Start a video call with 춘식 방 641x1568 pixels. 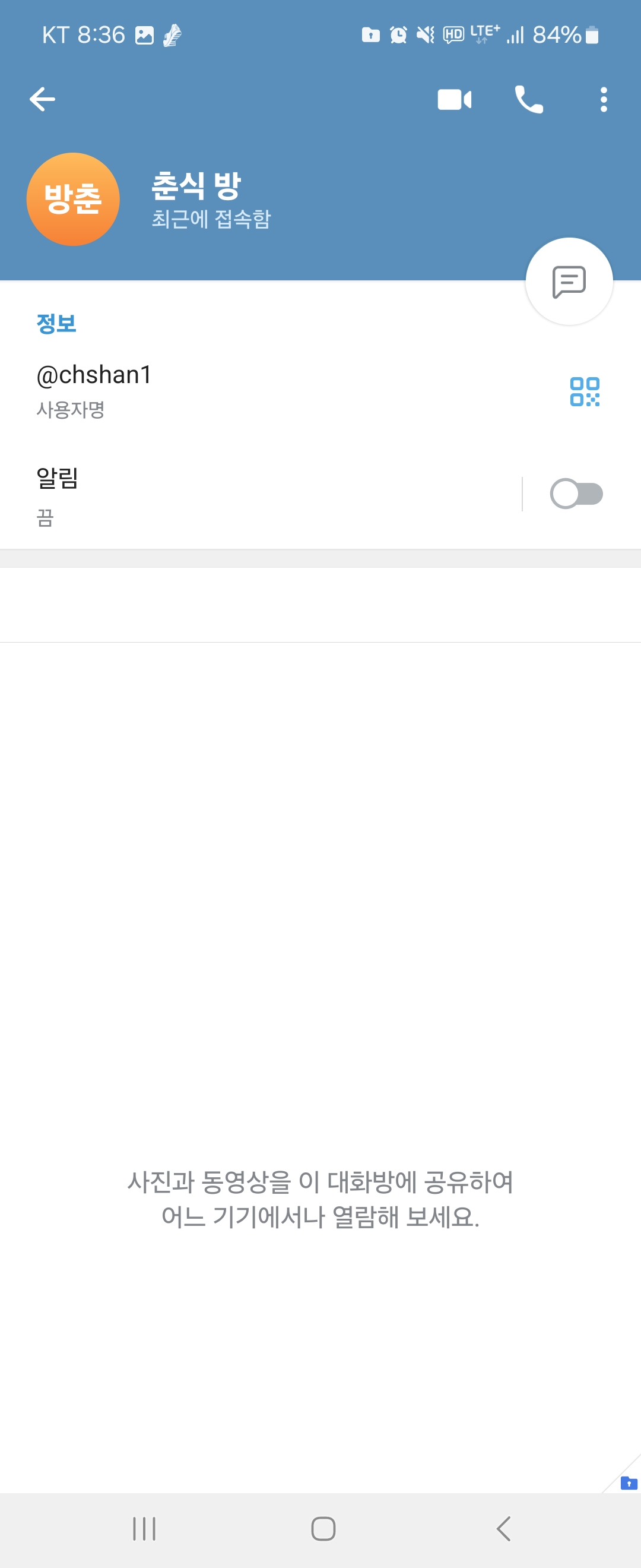pos(454,99)
